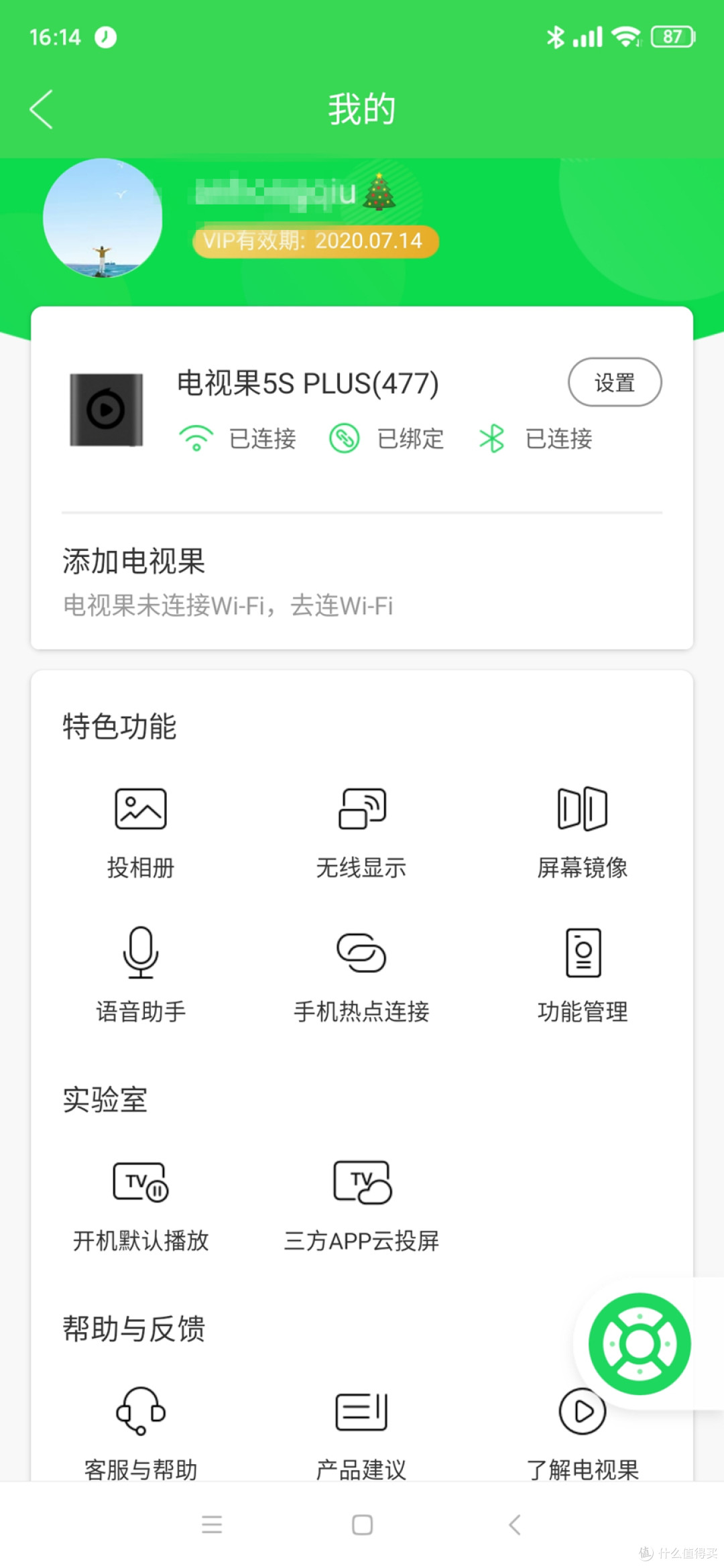
Task: Open 功能管理 function management
Action: coord(581,975)
